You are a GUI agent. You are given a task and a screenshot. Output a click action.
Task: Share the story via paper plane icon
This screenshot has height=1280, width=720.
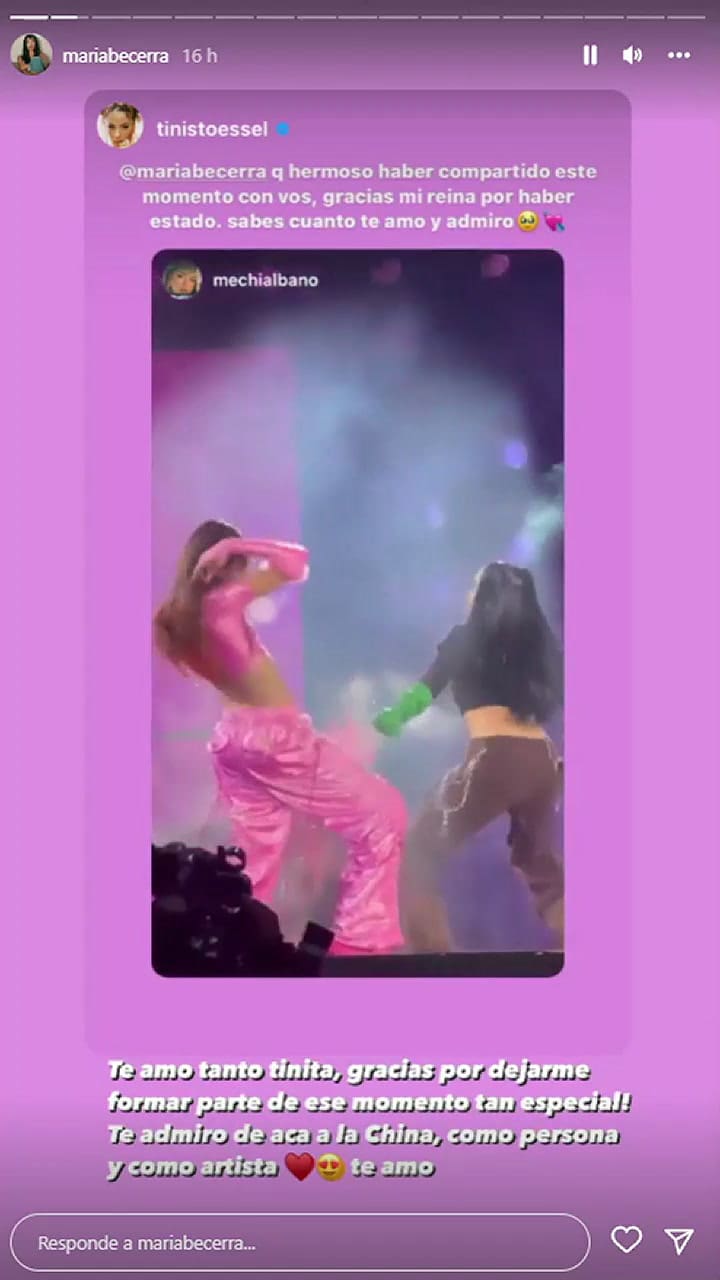tap(679, 1241)
